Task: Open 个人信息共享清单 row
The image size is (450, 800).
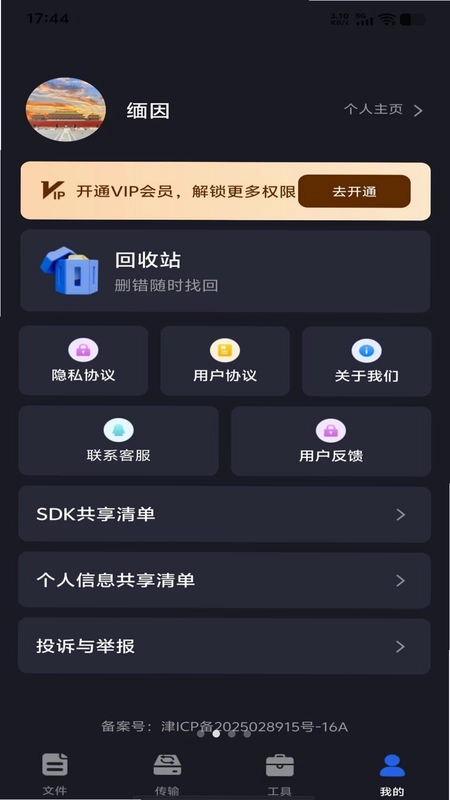Action: point(224,580)
